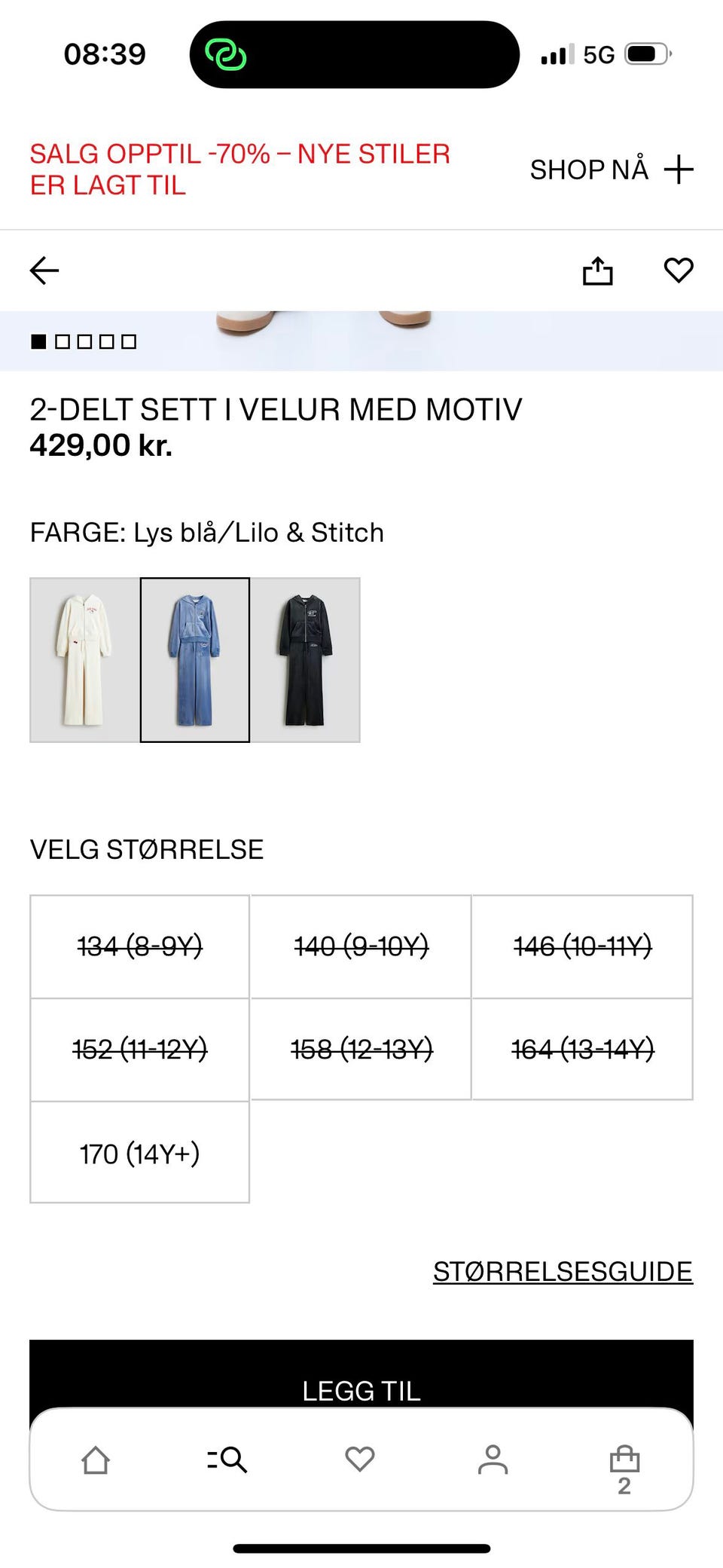This screenshot has width=723, height=1568.
Task: Add item with the LEGG TIL button
Action: point(361,1391)
